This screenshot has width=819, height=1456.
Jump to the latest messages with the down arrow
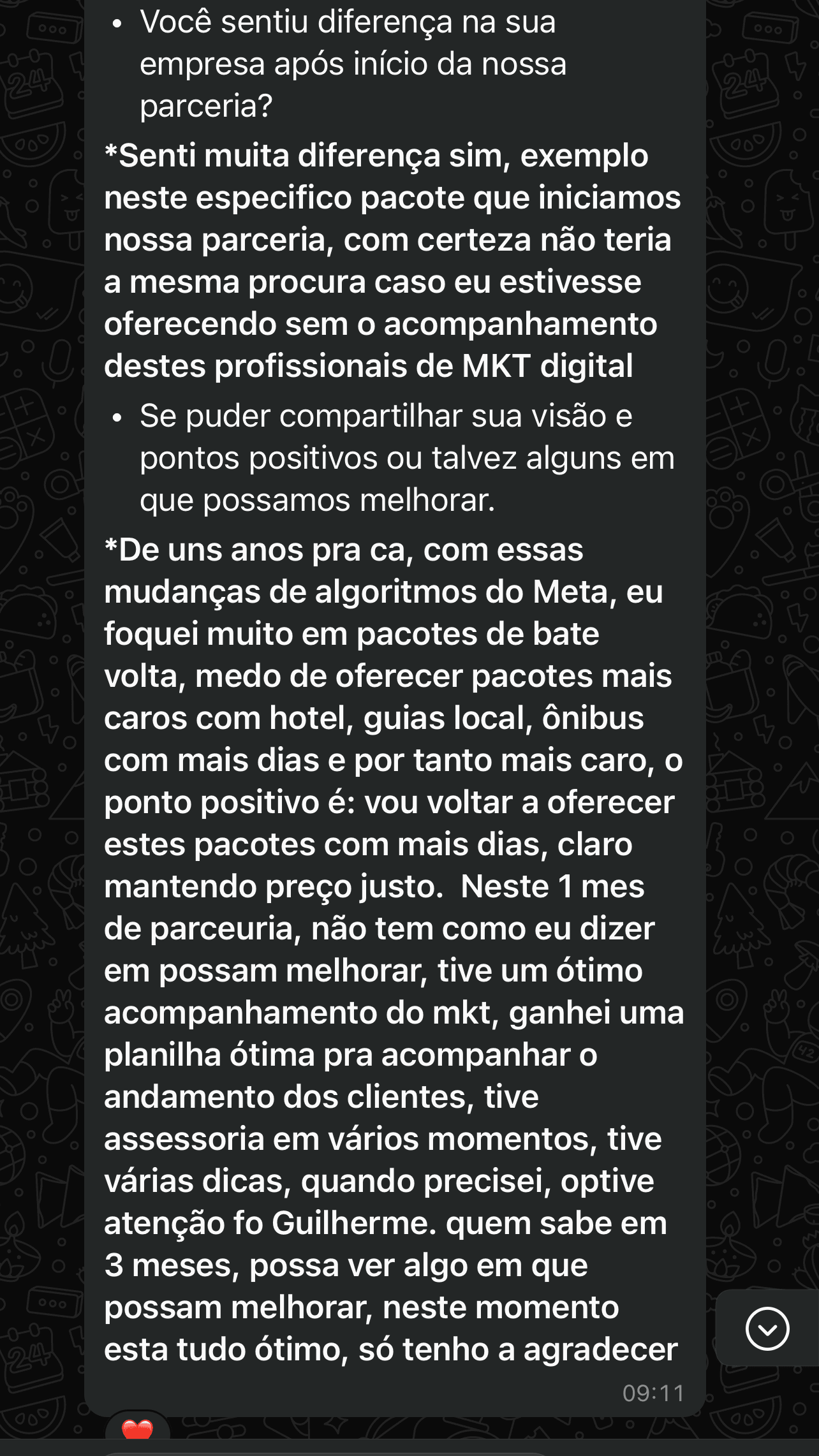767,1328
